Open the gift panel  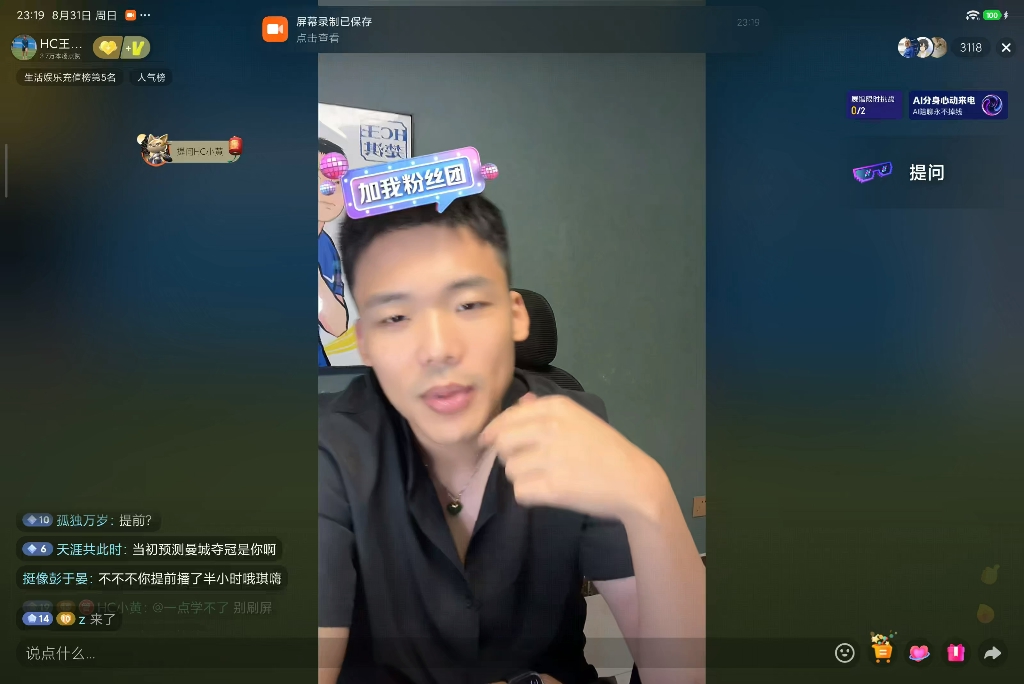956,653
